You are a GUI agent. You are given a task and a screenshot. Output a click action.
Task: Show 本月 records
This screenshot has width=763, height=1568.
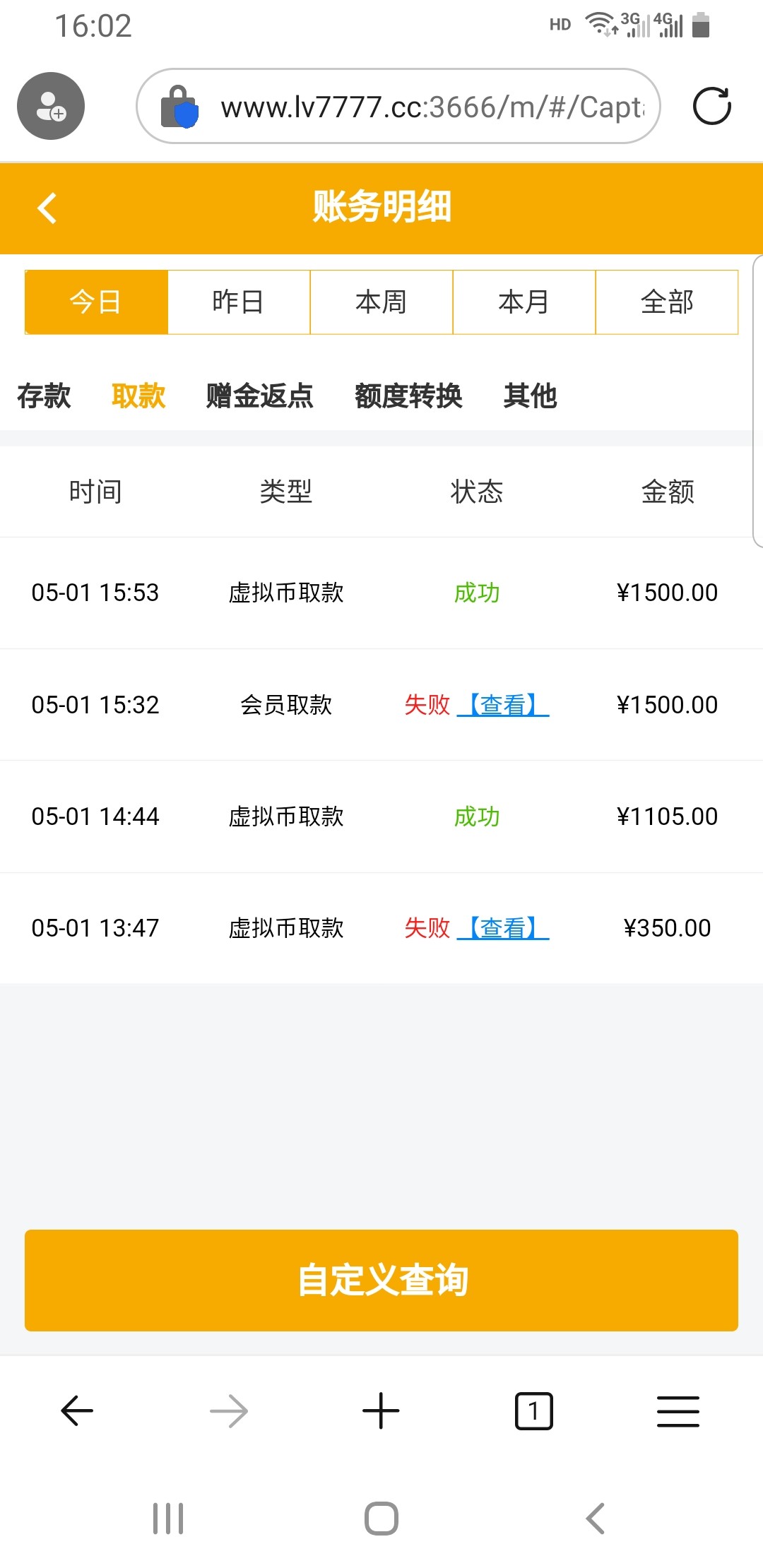click(x=524, y=302)
